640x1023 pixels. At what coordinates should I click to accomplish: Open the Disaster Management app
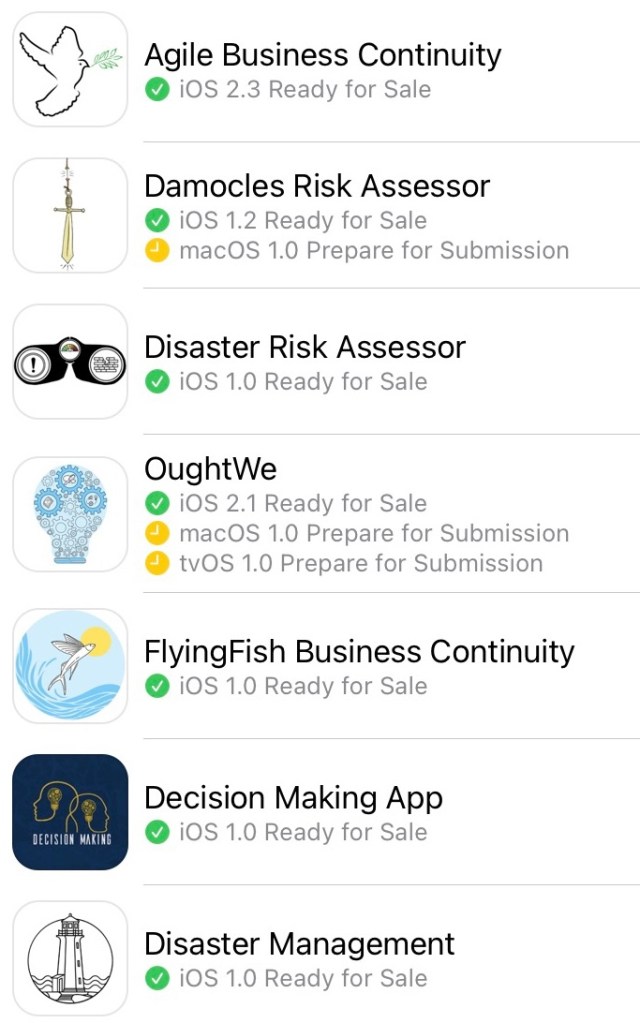tap(299, 944)
